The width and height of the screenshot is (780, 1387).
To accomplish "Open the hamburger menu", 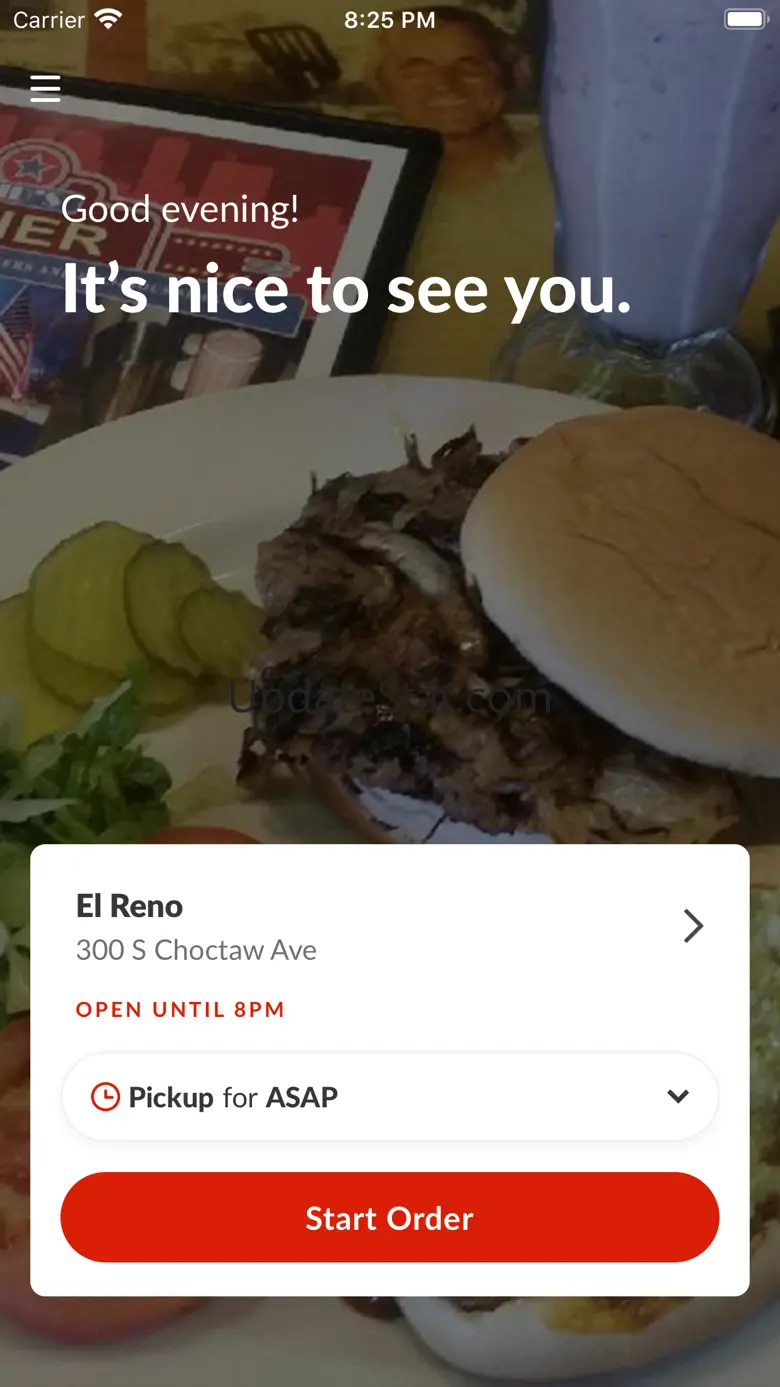I will (45, 89).
